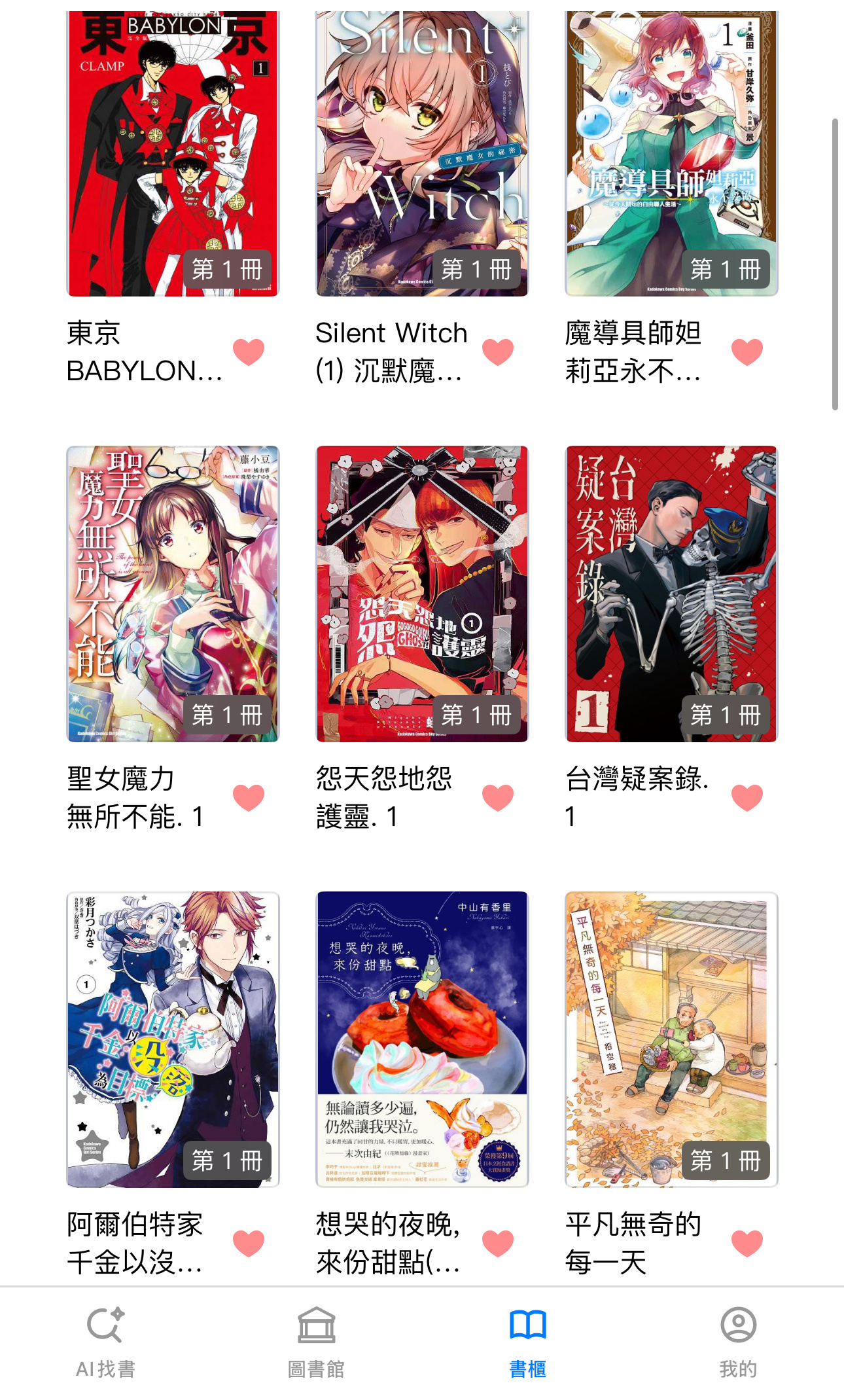Open 阿爾伯特家千金 book cover
This screenshot has height=1400, width=844.
coord(173,1039)
